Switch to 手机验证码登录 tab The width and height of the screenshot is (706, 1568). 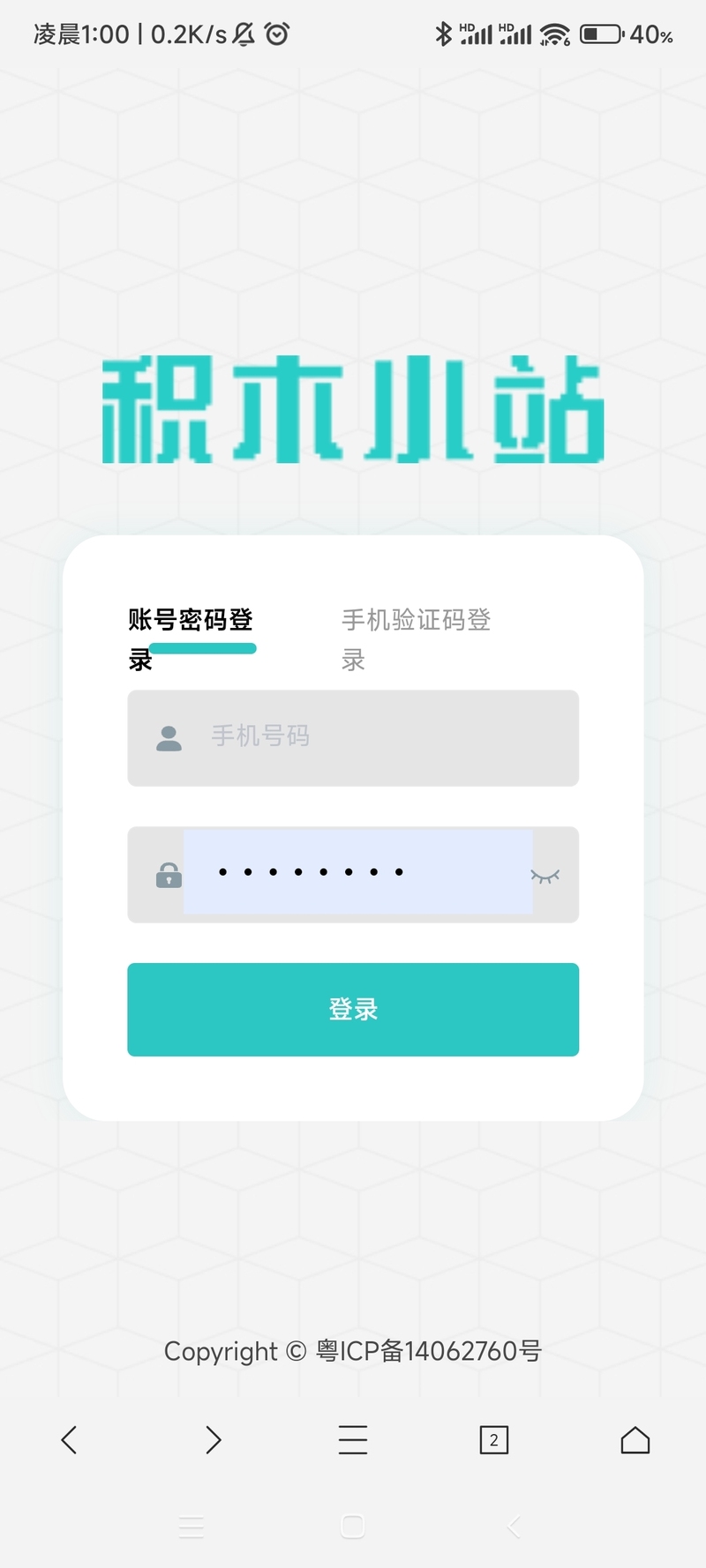416,638
